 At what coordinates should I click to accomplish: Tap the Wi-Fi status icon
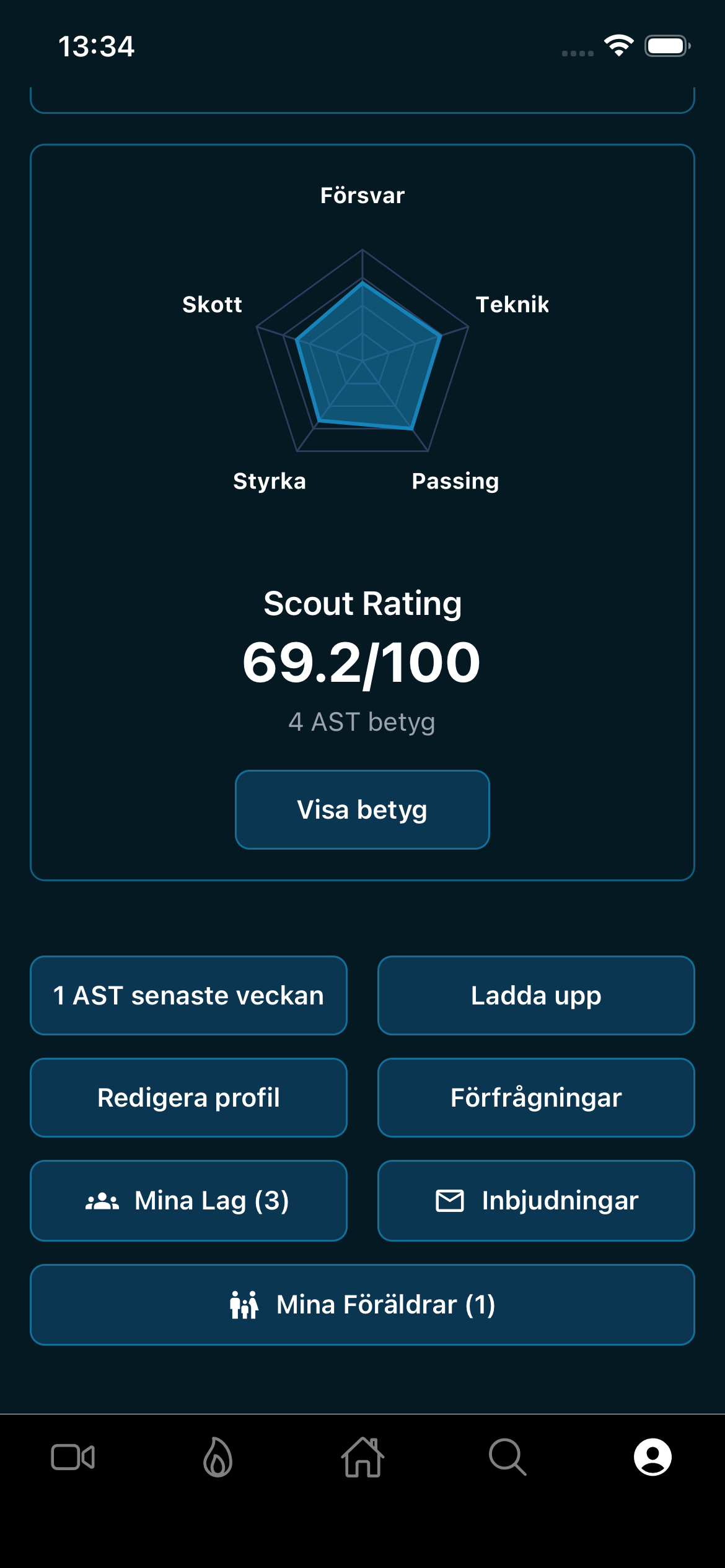(x=618, y=45)
